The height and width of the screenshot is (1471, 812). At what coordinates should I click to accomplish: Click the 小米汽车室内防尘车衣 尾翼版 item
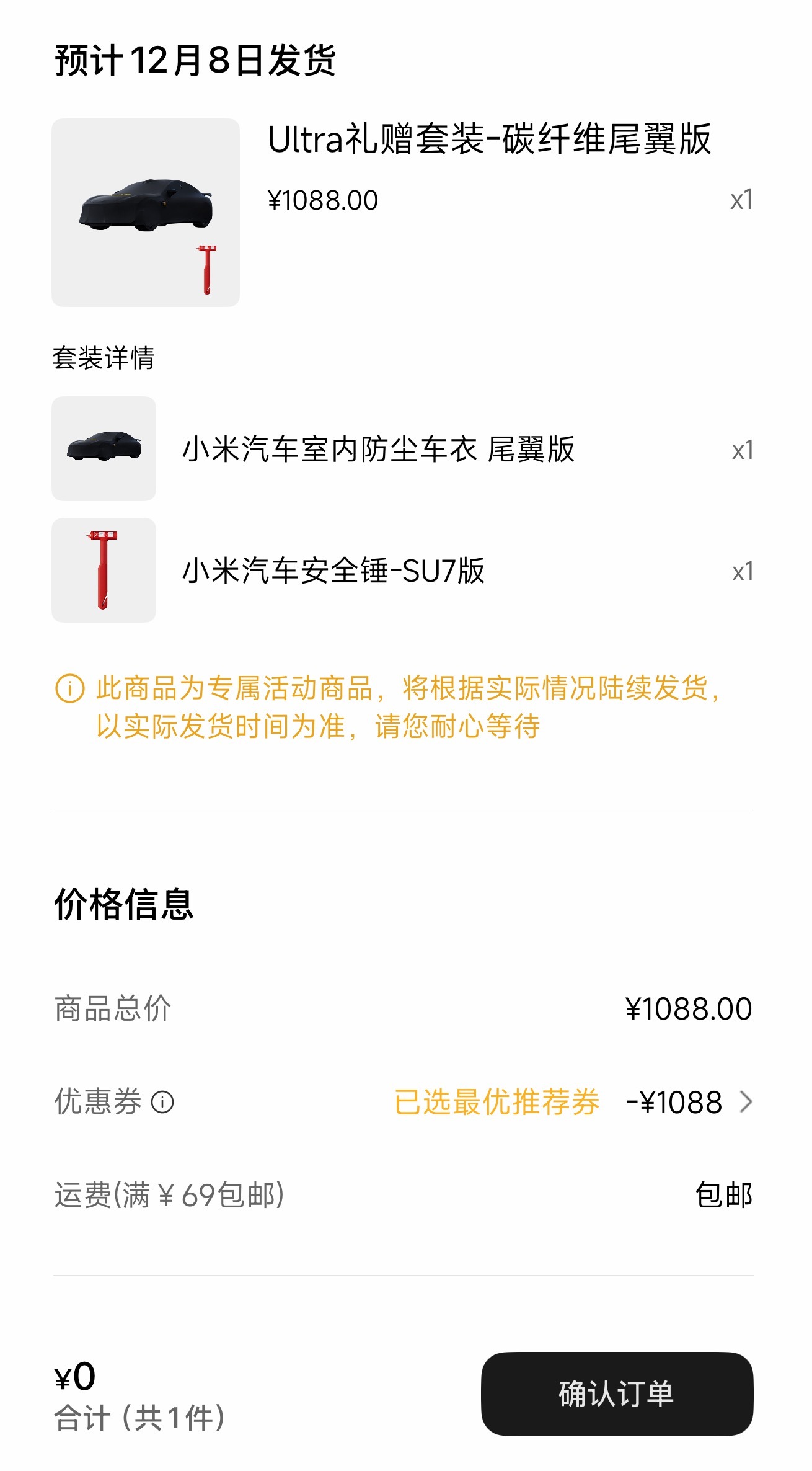tap(380, 452)
